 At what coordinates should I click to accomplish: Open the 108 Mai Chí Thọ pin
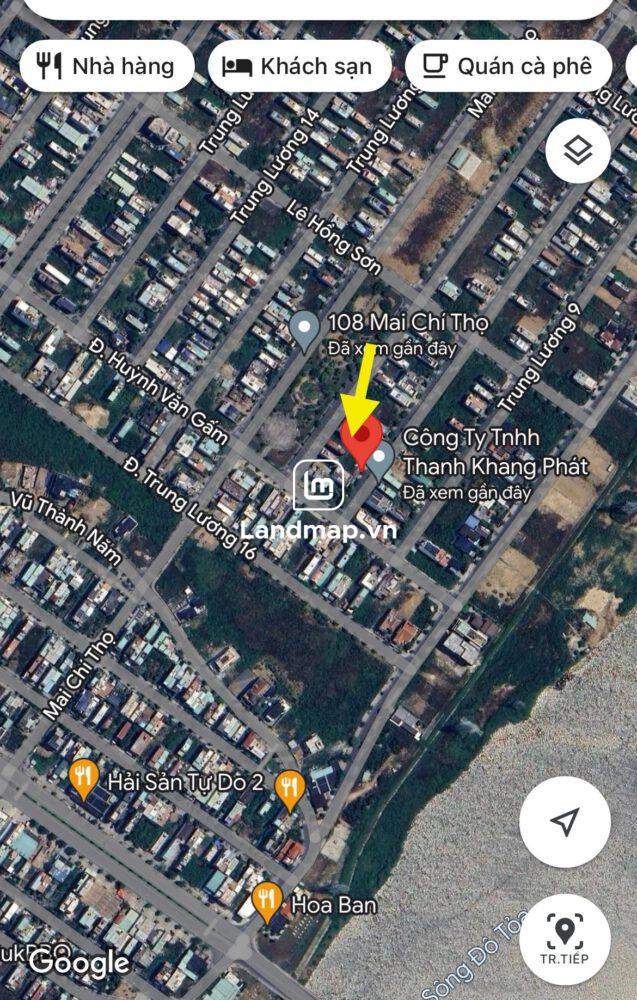point(304,329)
